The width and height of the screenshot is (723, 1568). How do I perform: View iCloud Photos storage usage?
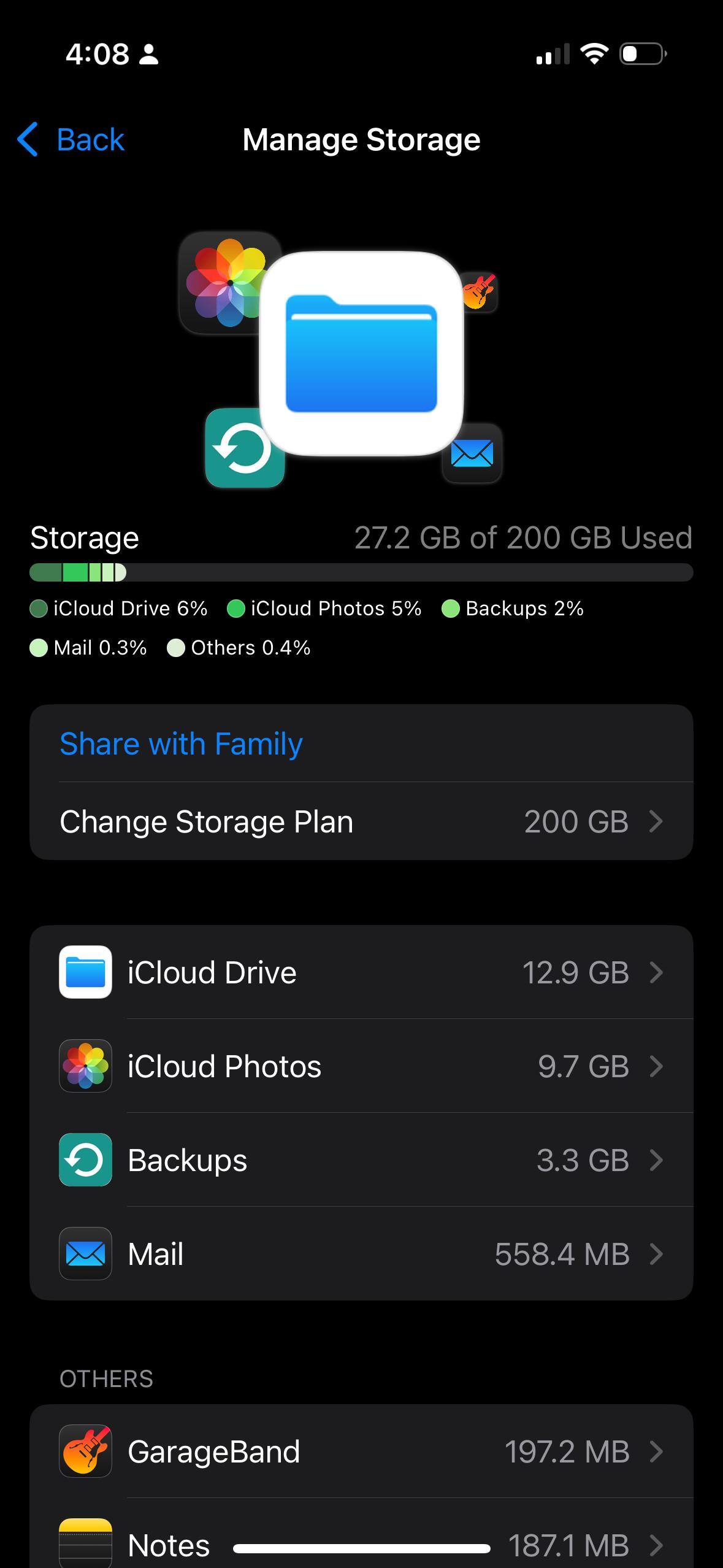361,1066
